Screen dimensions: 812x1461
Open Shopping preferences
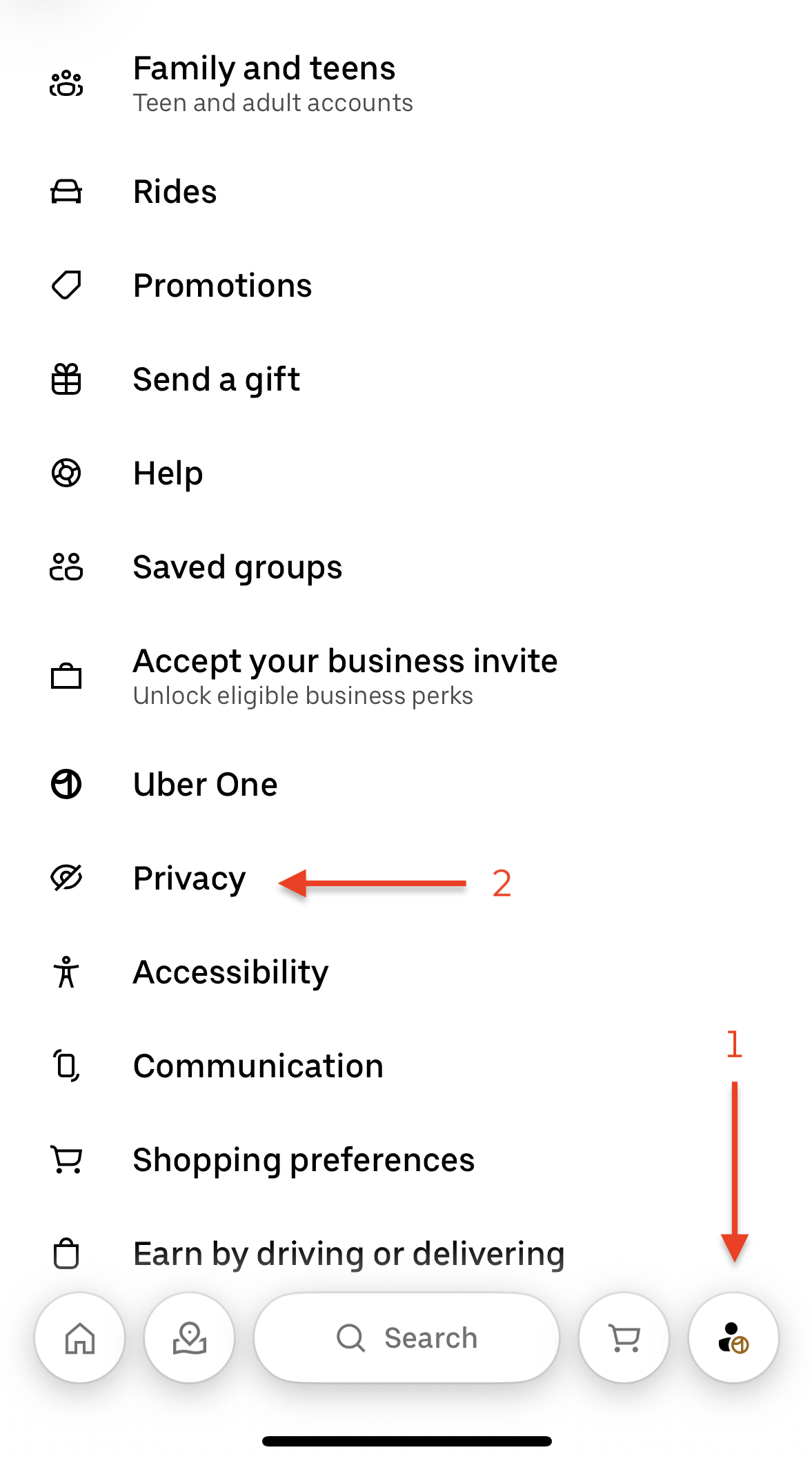304,1160
